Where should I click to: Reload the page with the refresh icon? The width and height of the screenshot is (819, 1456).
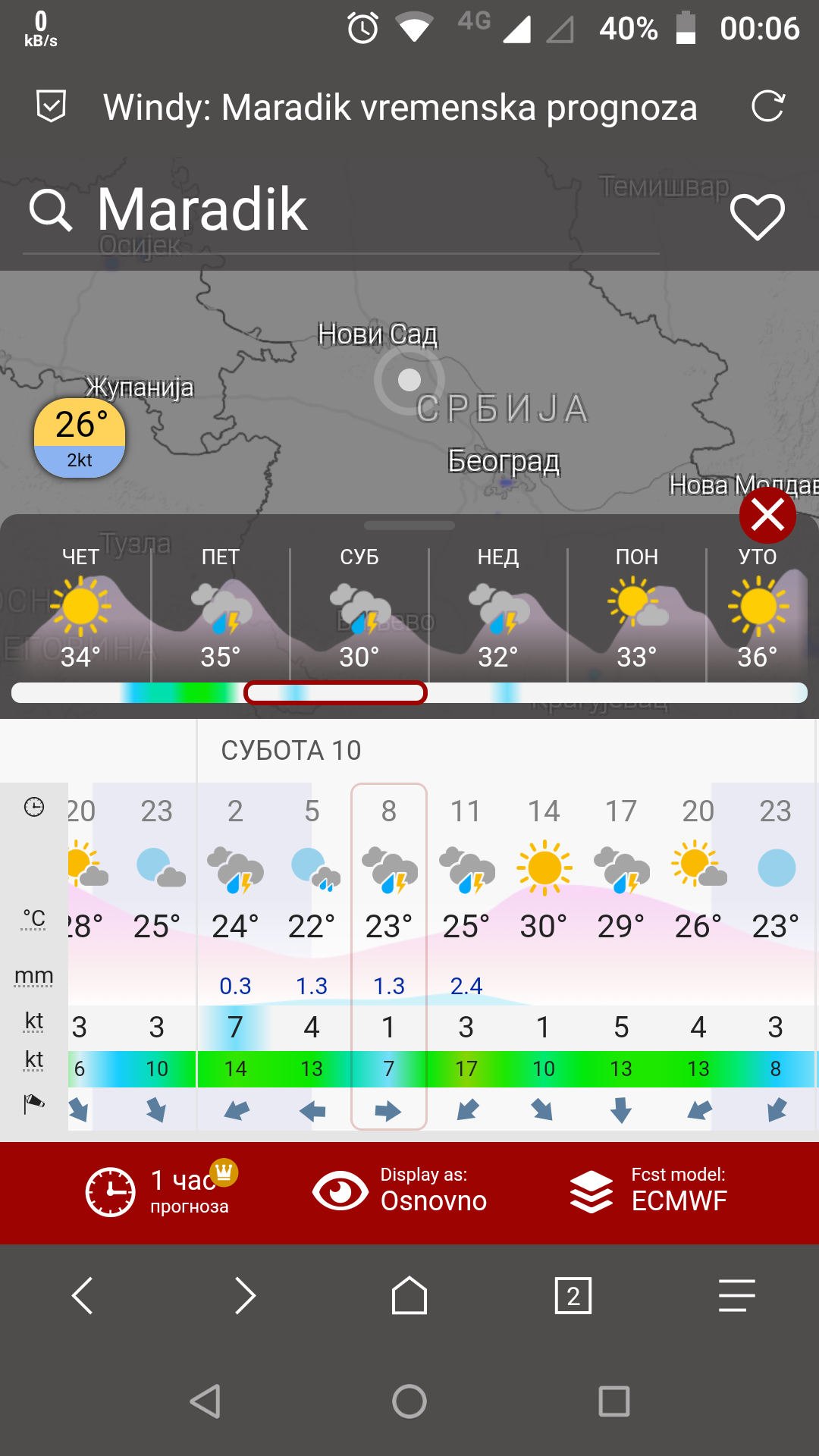tap(767, 106)
